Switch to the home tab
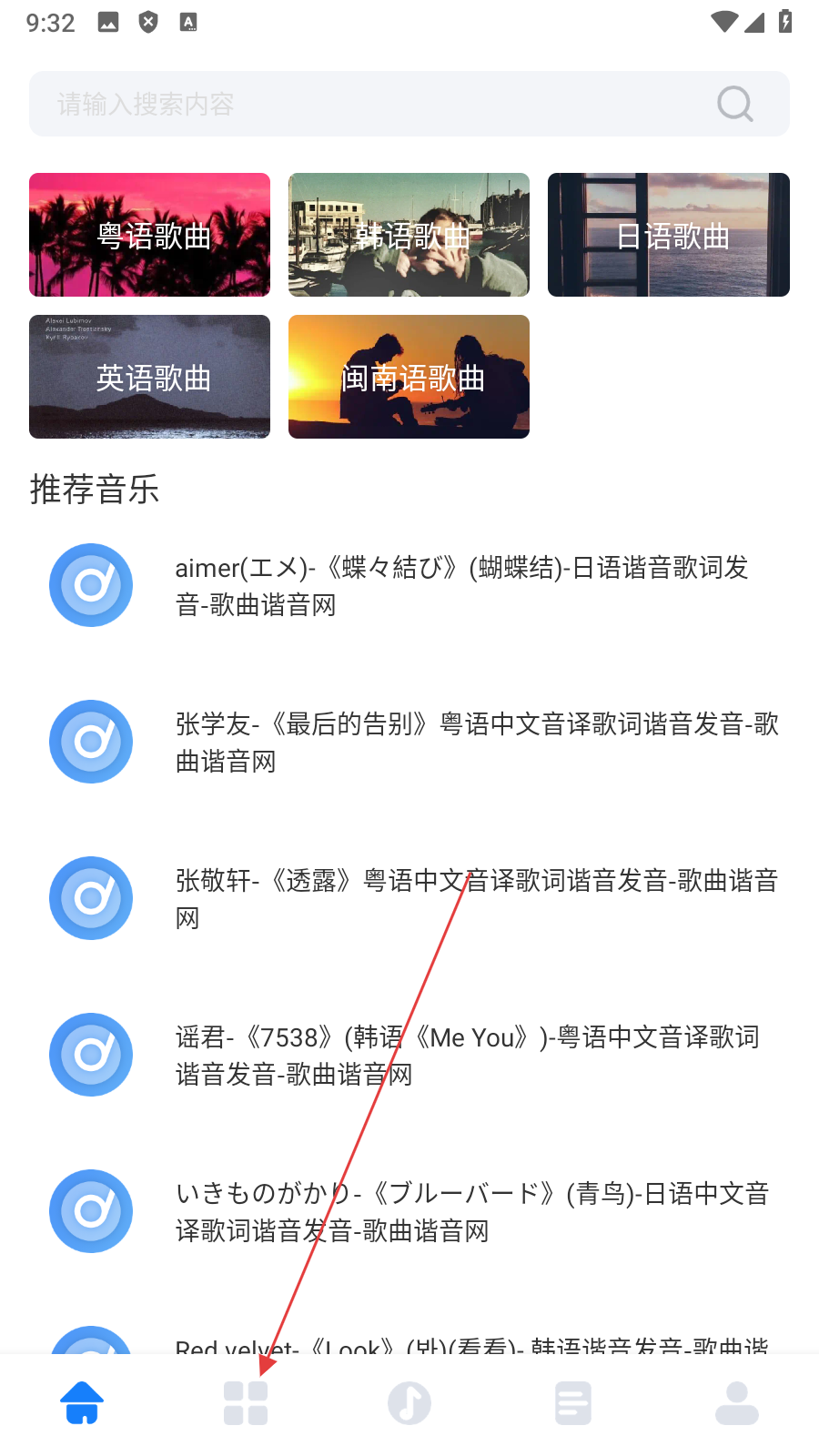The width and height of the screenshot is (819, 1456). (x=82, y=1402)
